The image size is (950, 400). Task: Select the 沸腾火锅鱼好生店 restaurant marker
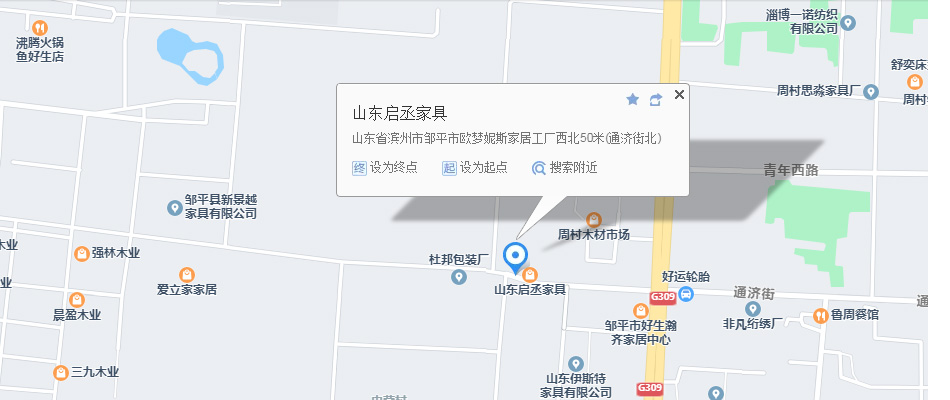point(39,27)
